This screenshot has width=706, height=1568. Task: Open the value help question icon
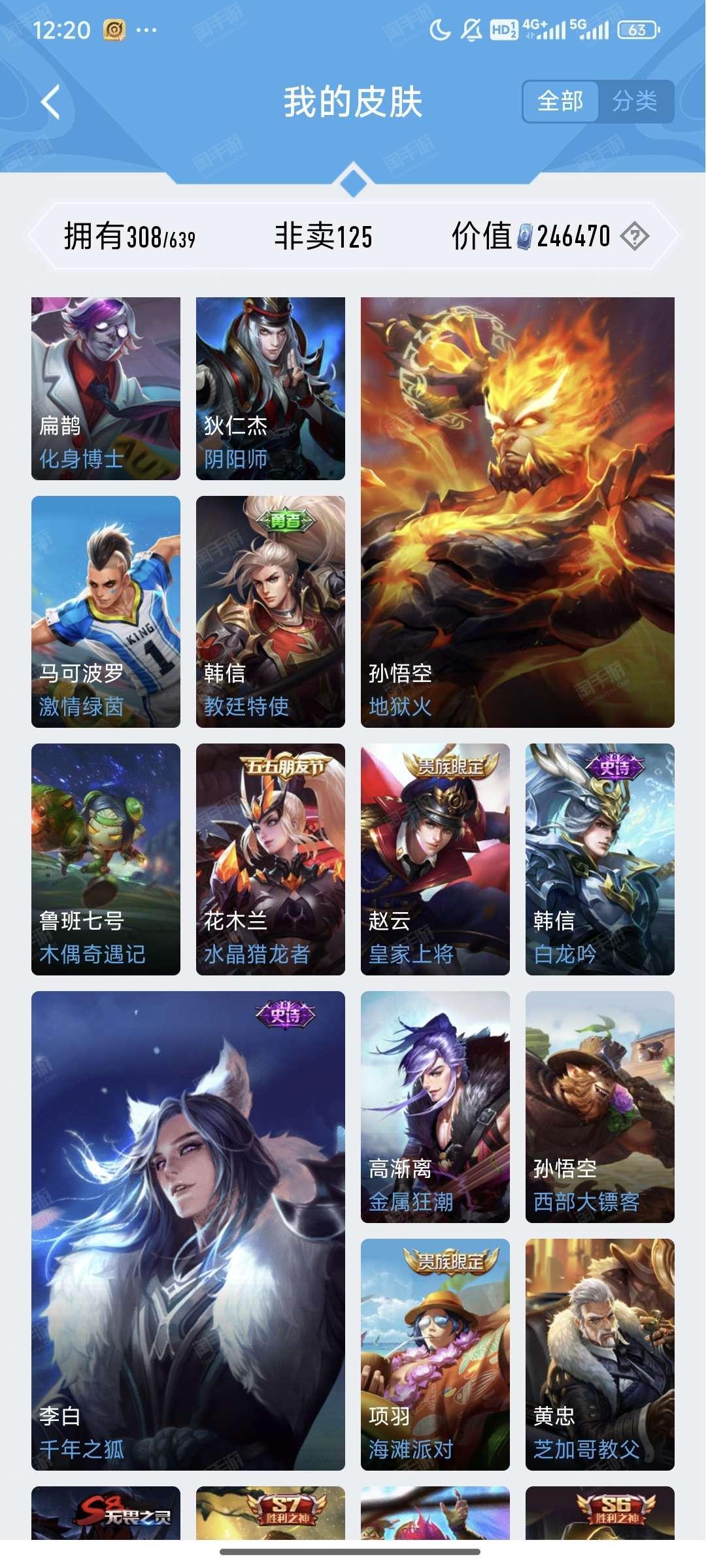634,237
